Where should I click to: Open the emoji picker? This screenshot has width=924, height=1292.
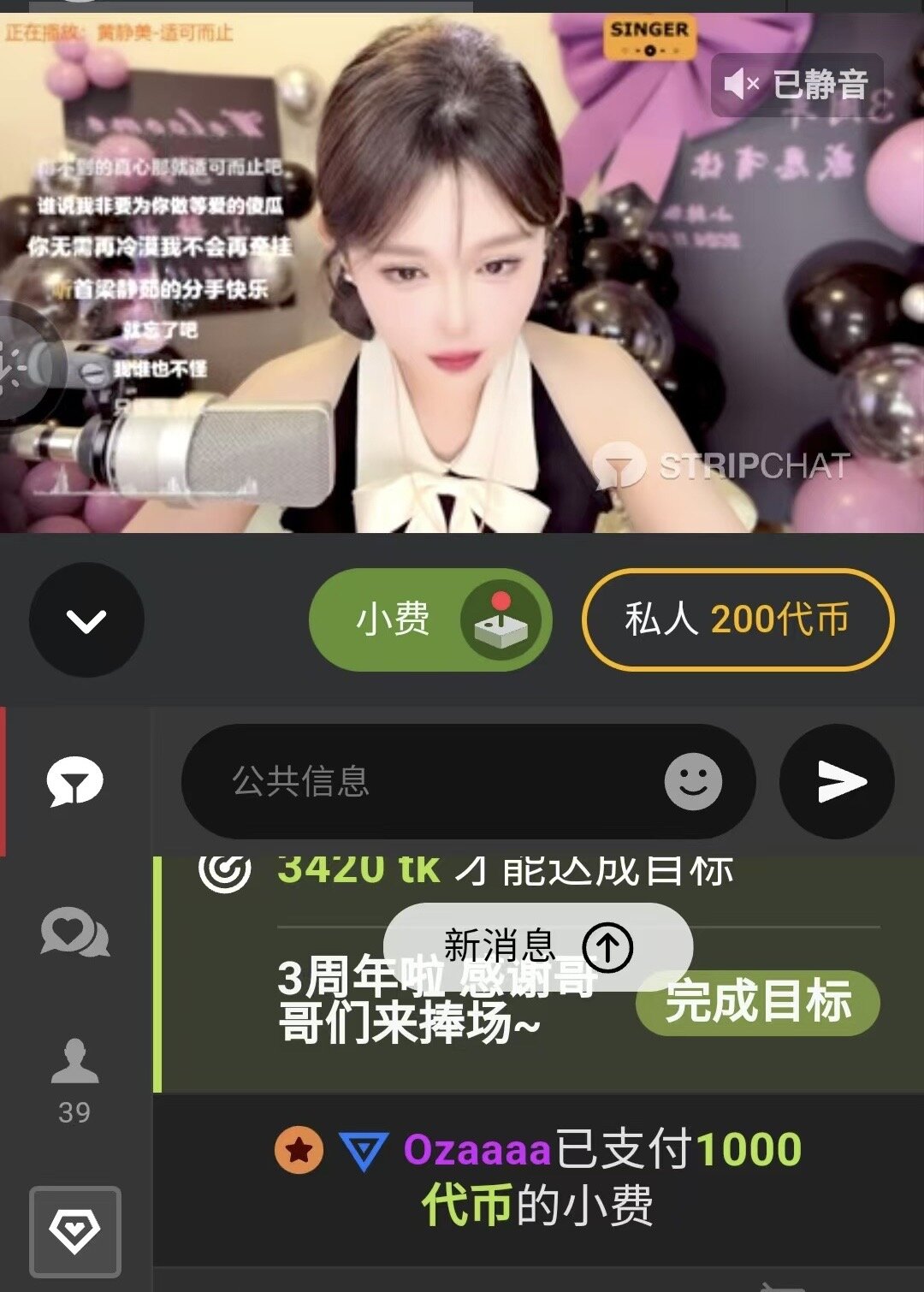tap(693, 781)
